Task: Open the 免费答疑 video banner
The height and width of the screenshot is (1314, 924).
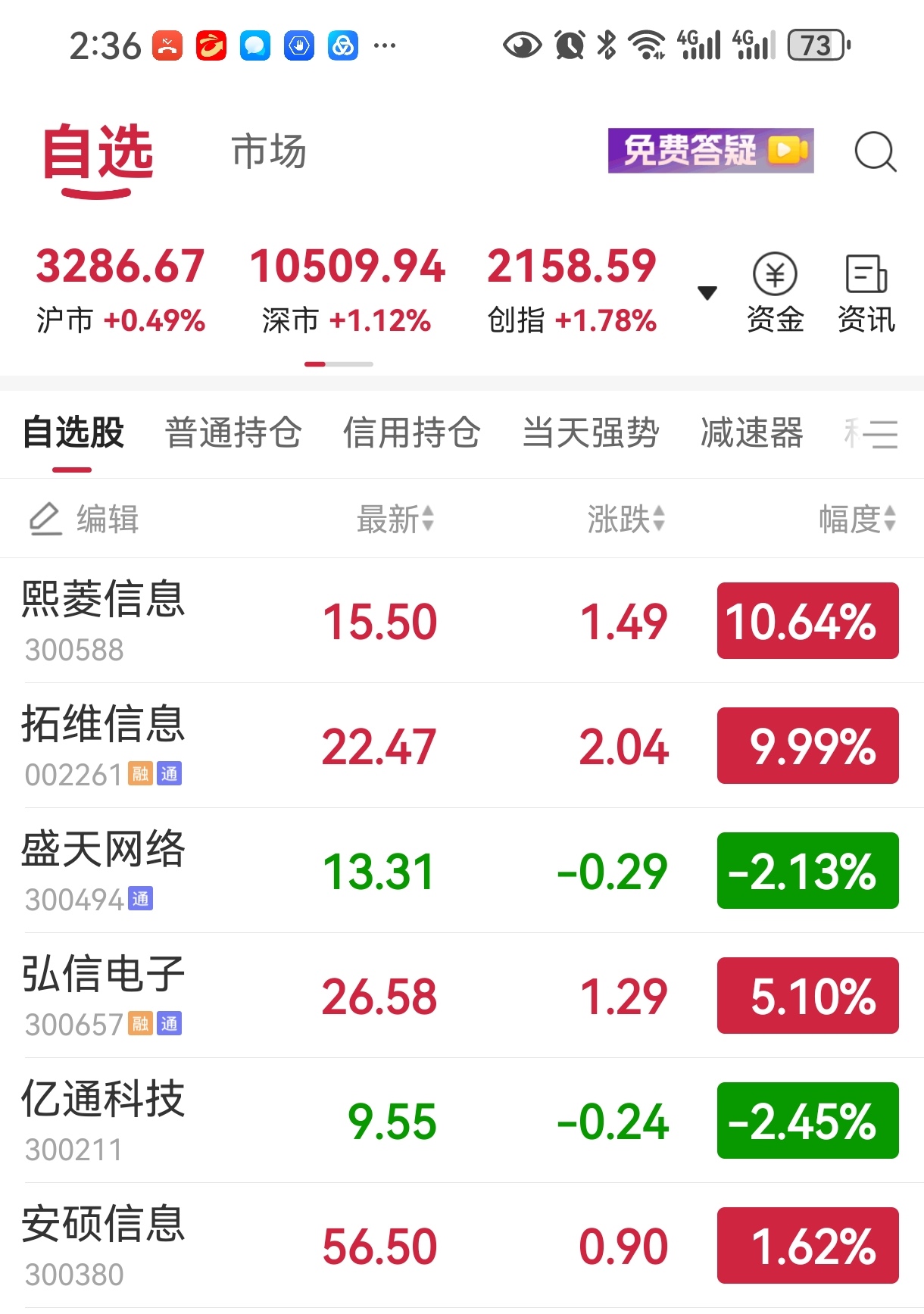Action: point(710,150)
